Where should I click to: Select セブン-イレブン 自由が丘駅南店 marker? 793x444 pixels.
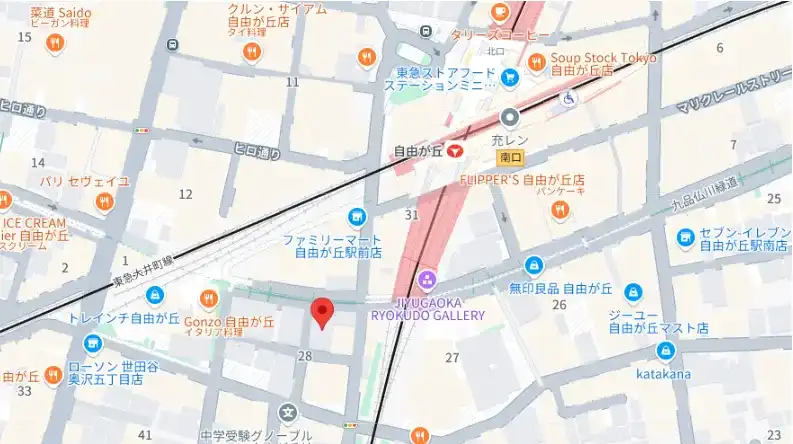pos(685,238)
